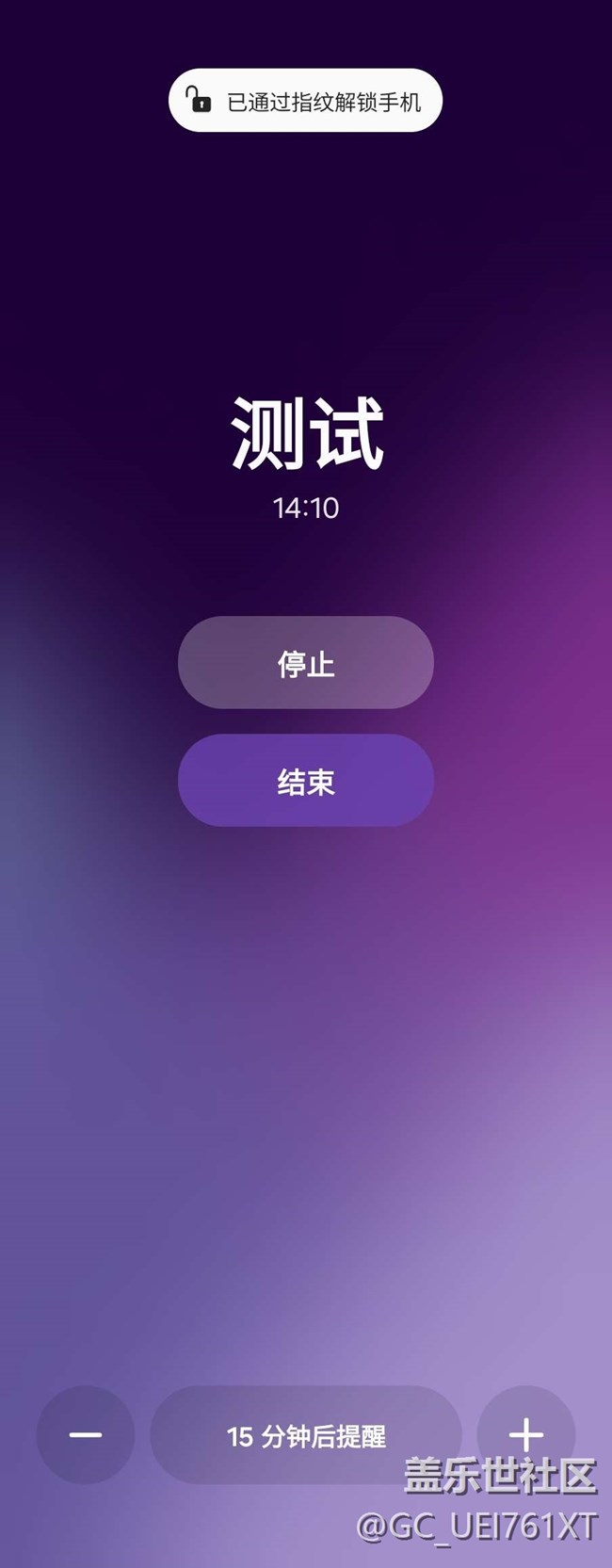This screenshot has width=612, height=1568.
Task: Tap 15 分钟后提醒 to snooze
Action: (306, 1435)
